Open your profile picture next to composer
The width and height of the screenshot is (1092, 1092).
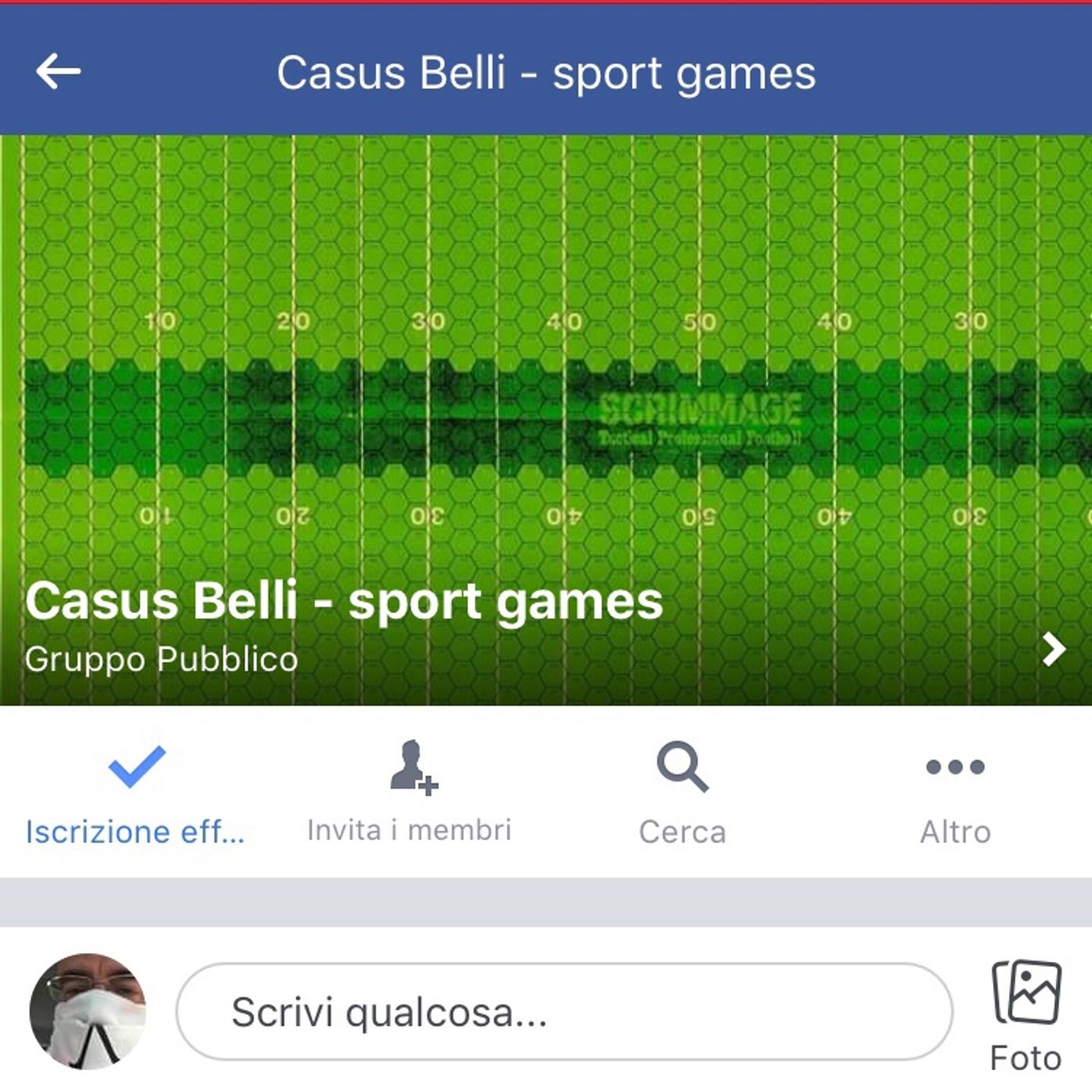[x=87, y=1010]
